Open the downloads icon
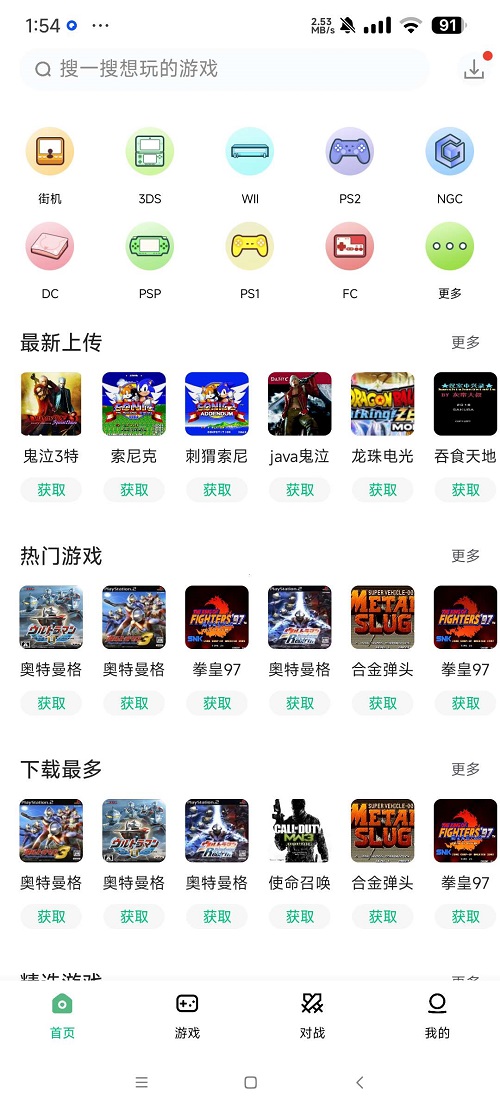 coord(475,69)
